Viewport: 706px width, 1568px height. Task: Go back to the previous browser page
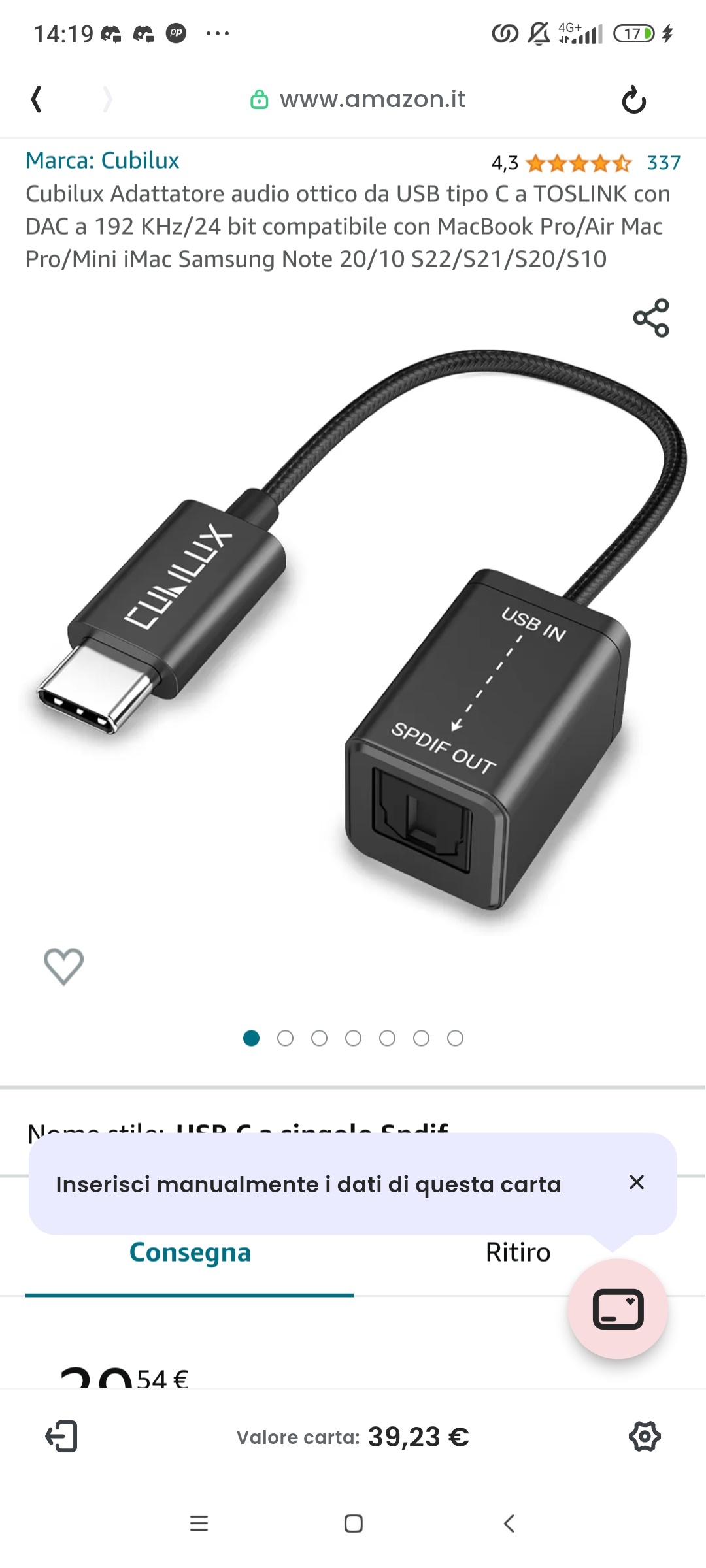37,100
